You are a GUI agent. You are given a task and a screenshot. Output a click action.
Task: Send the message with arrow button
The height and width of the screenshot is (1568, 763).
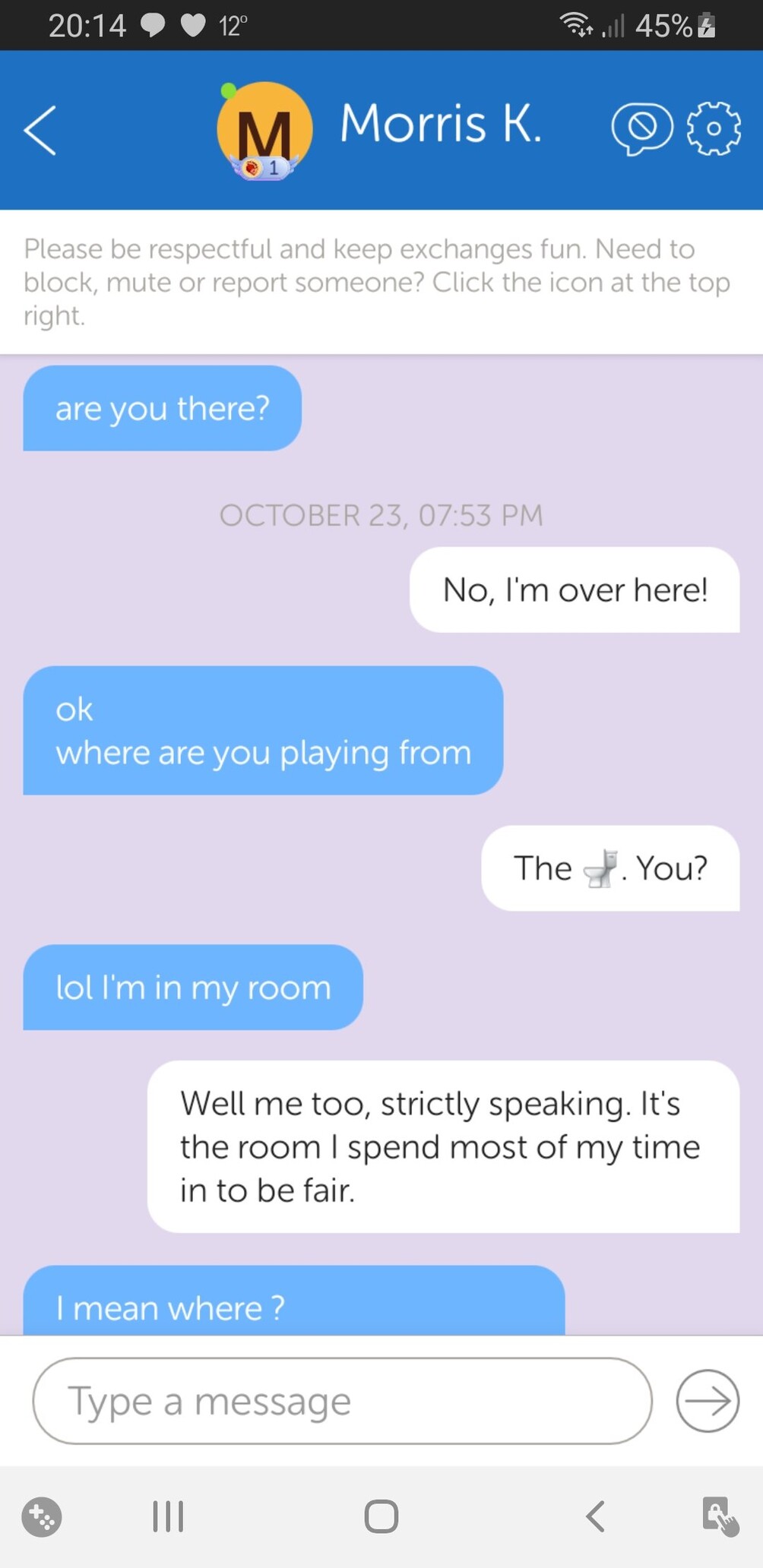coord(707,1400)
